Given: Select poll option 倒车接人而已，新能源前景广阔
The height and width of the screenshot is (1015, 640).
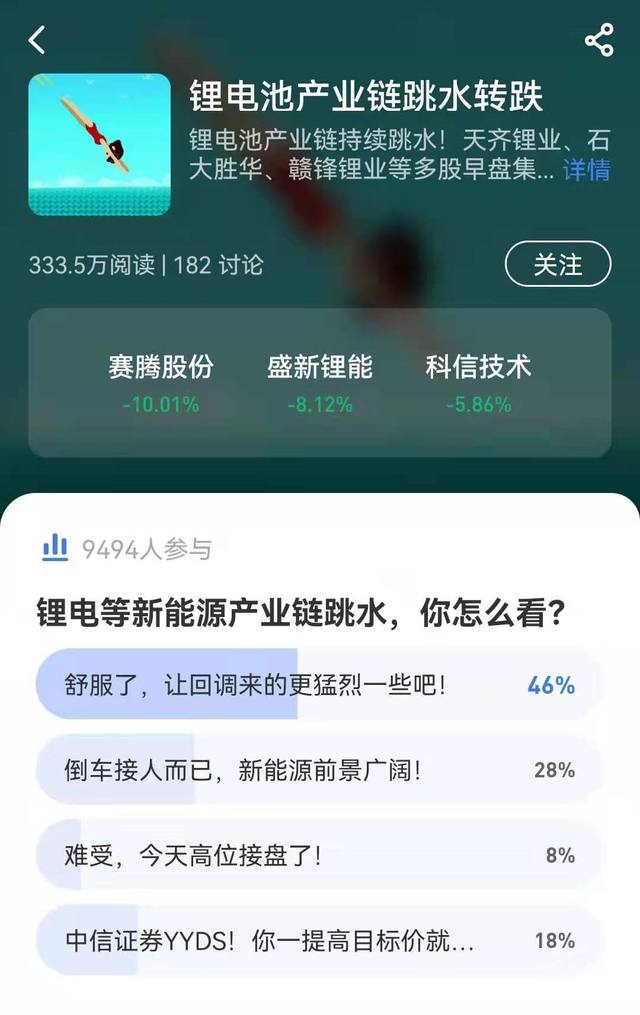Looking at the screenshot, I should coord(320,770).
